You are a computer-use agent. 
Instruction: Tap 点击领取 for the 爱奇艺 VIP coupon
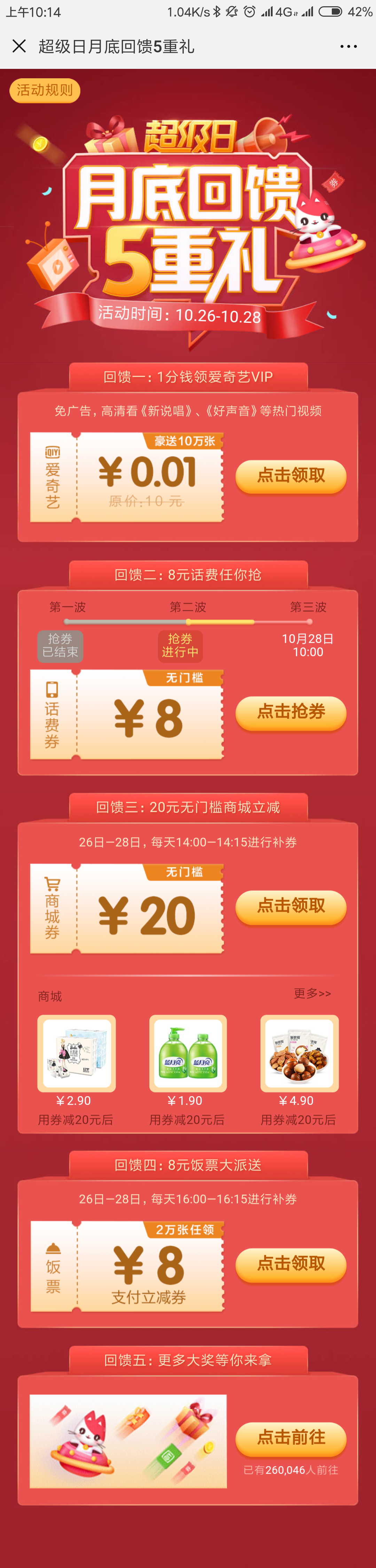[291, 476]
